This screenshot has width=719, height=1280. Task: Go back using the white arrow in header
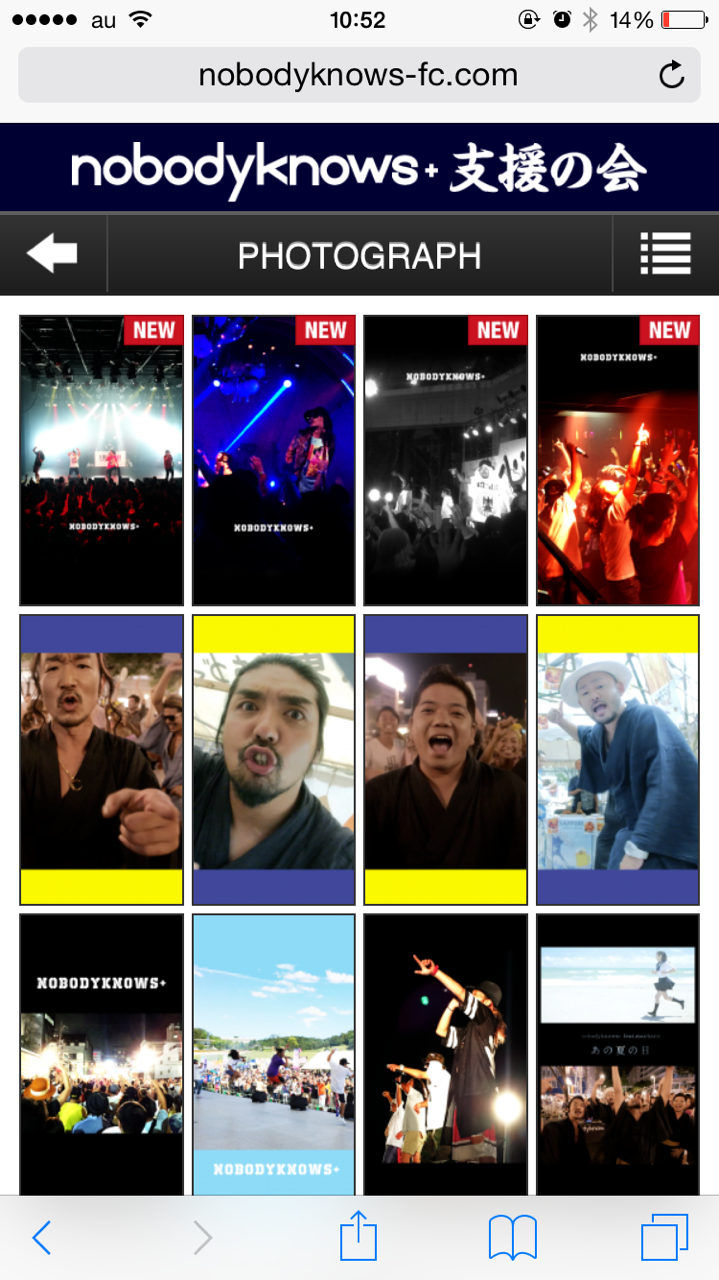pos(52,254)
